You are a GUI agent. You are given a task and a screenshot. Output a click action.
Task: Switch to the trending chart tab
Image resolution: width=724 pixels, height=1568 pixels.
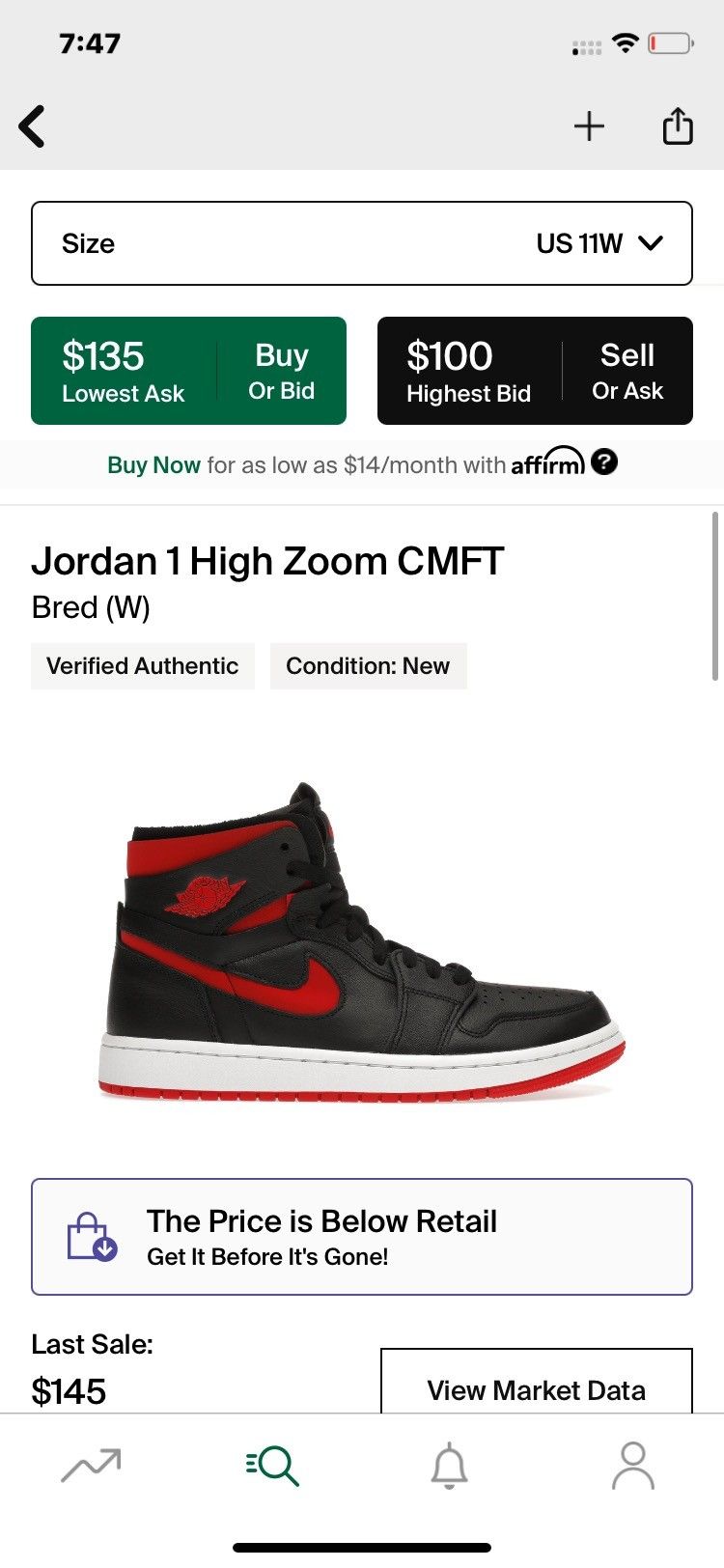click(x=91, y=1466)
